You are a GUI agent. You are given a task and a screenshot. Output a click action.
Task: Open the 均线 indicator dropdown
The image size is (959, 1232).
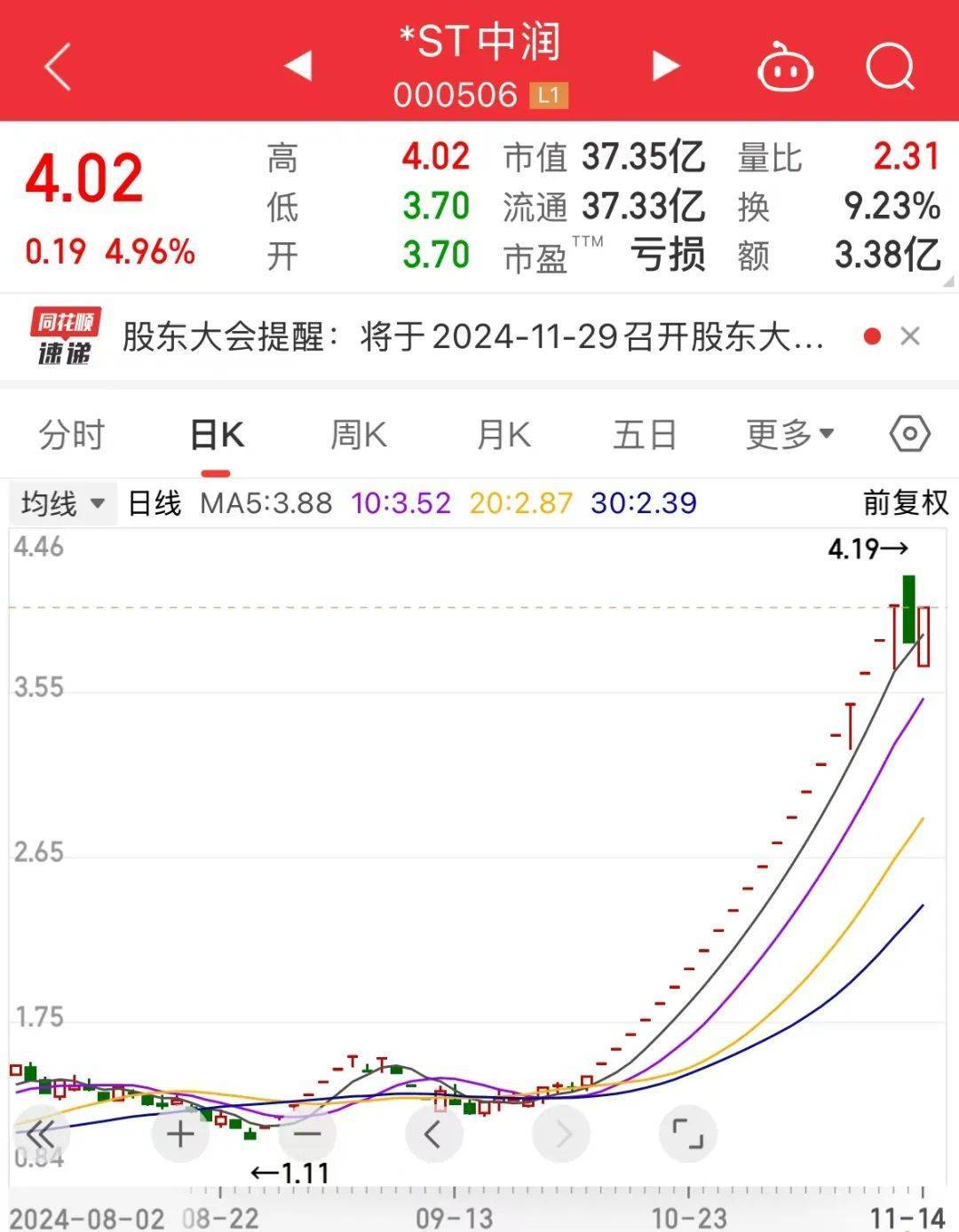[x=62, y=502]
